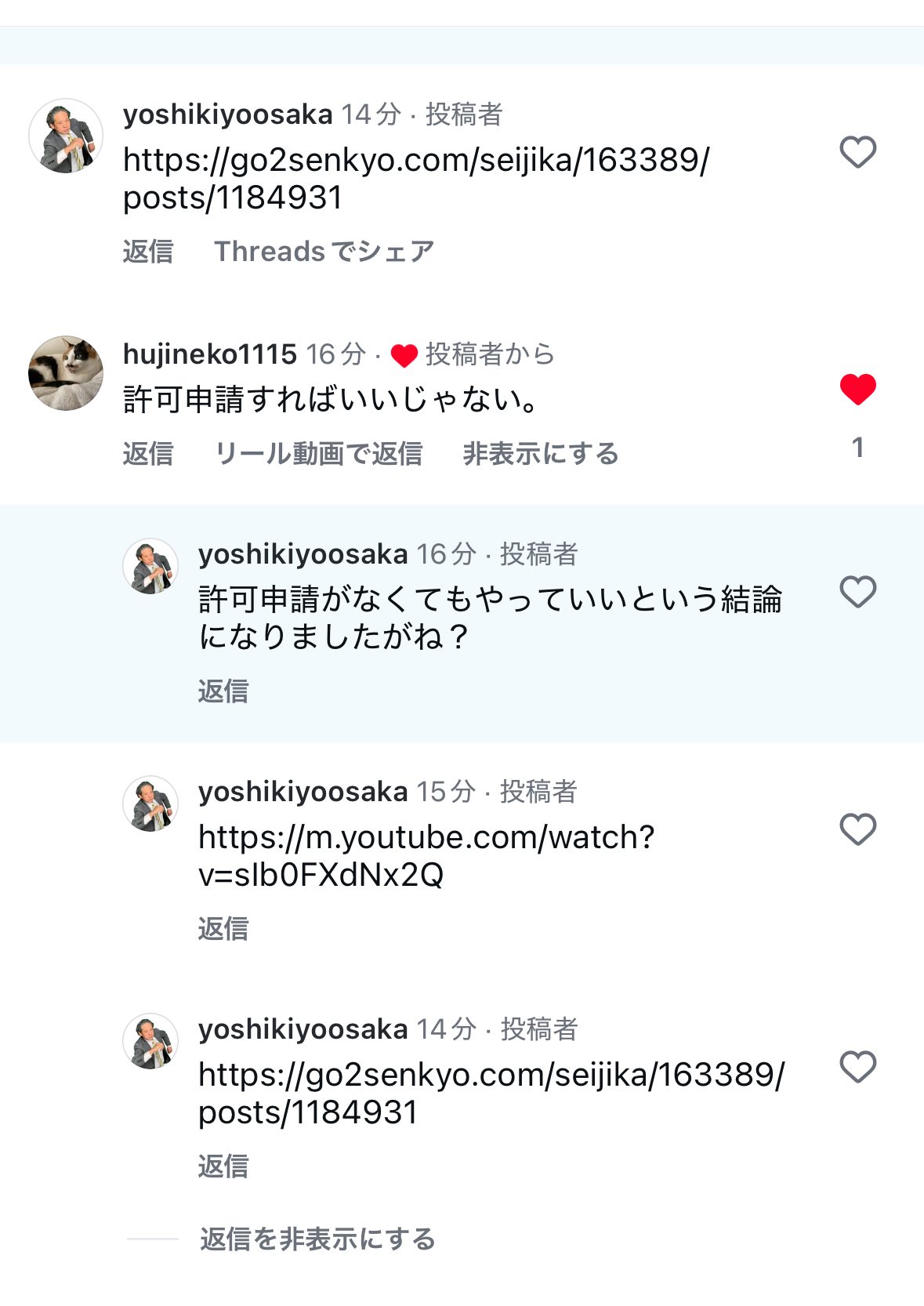Like the last go2senkyo link reply
Screen dimensions: 924x1306
click(857, 1067)
